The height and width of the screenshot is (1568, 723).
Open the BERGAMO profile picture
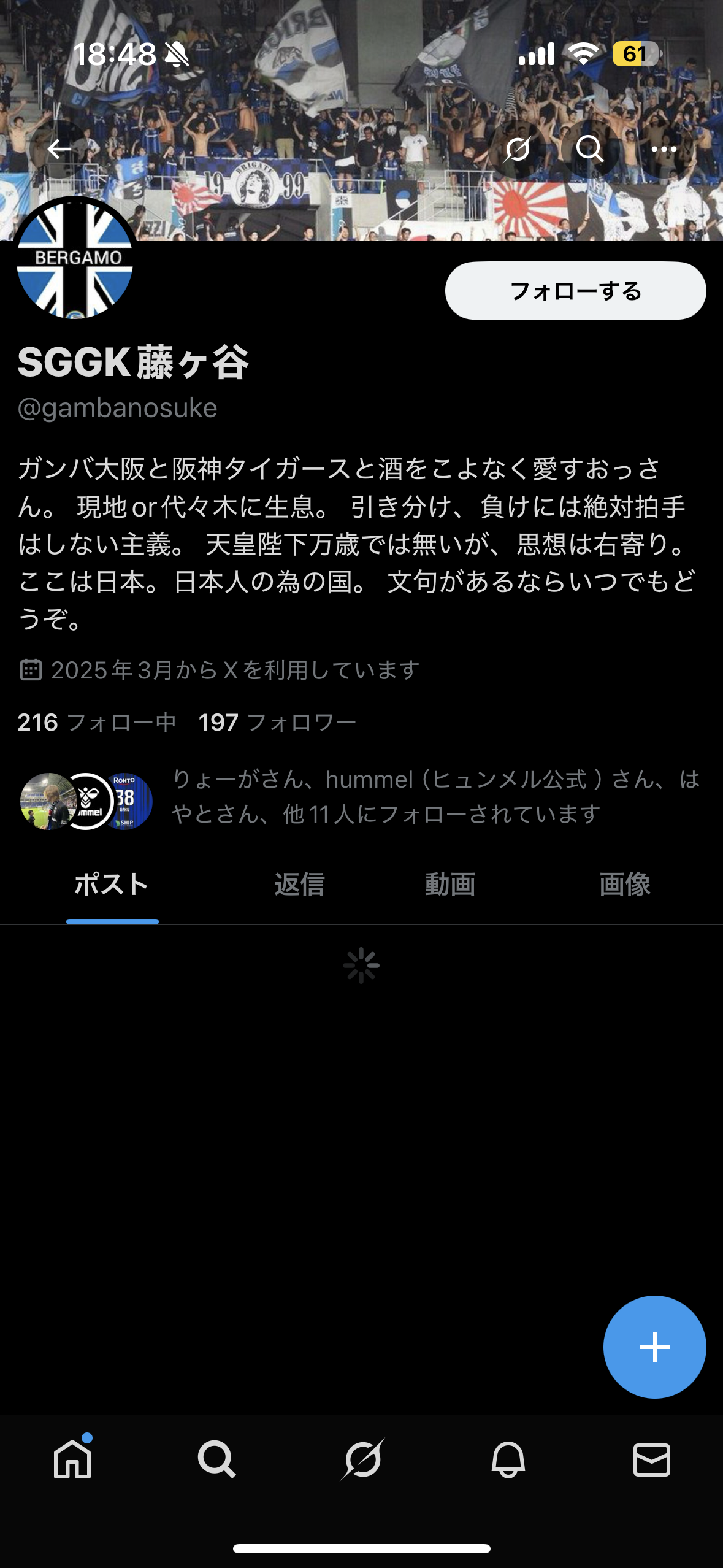(75, 259)
